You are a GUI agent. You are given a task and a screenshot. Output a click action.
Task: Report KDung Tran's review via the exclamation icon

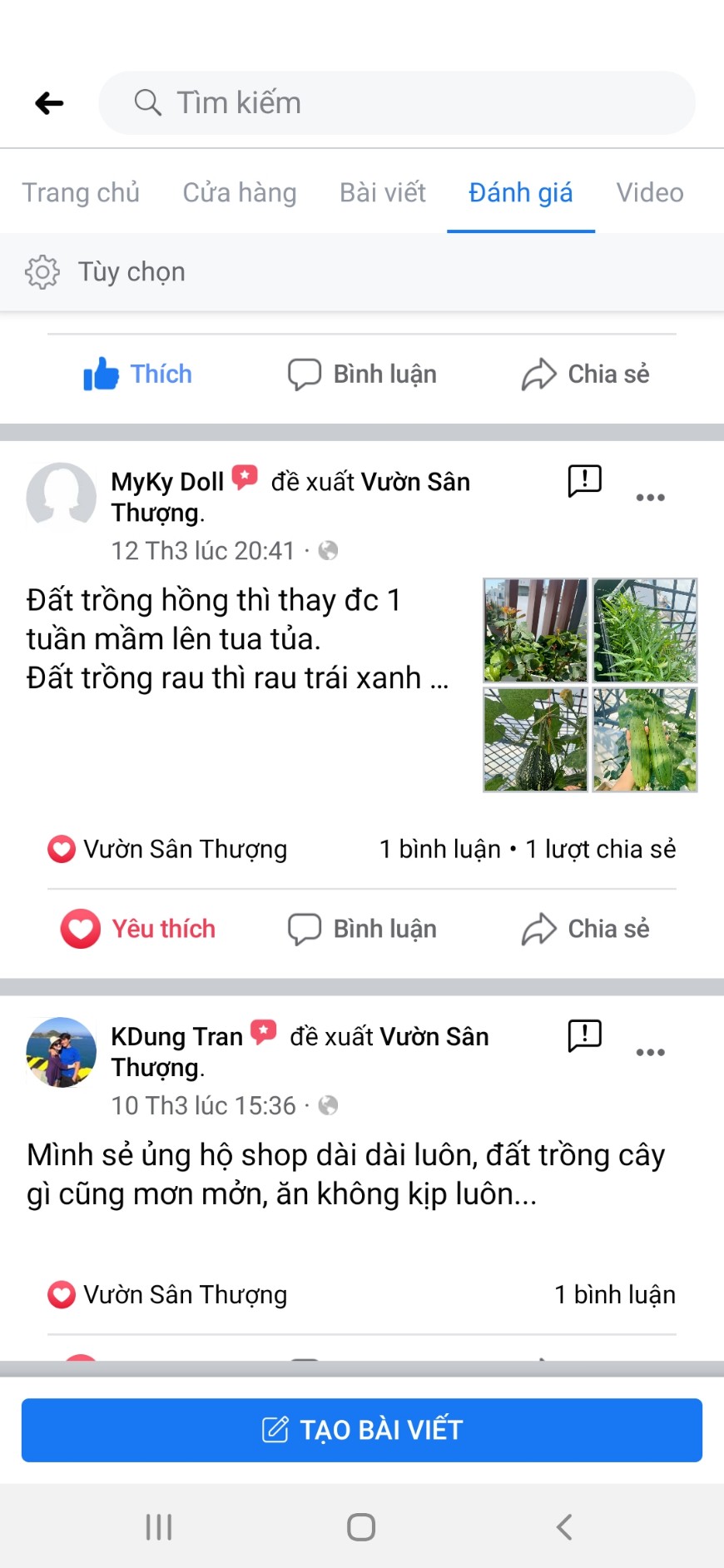[x=584, y=1036]
